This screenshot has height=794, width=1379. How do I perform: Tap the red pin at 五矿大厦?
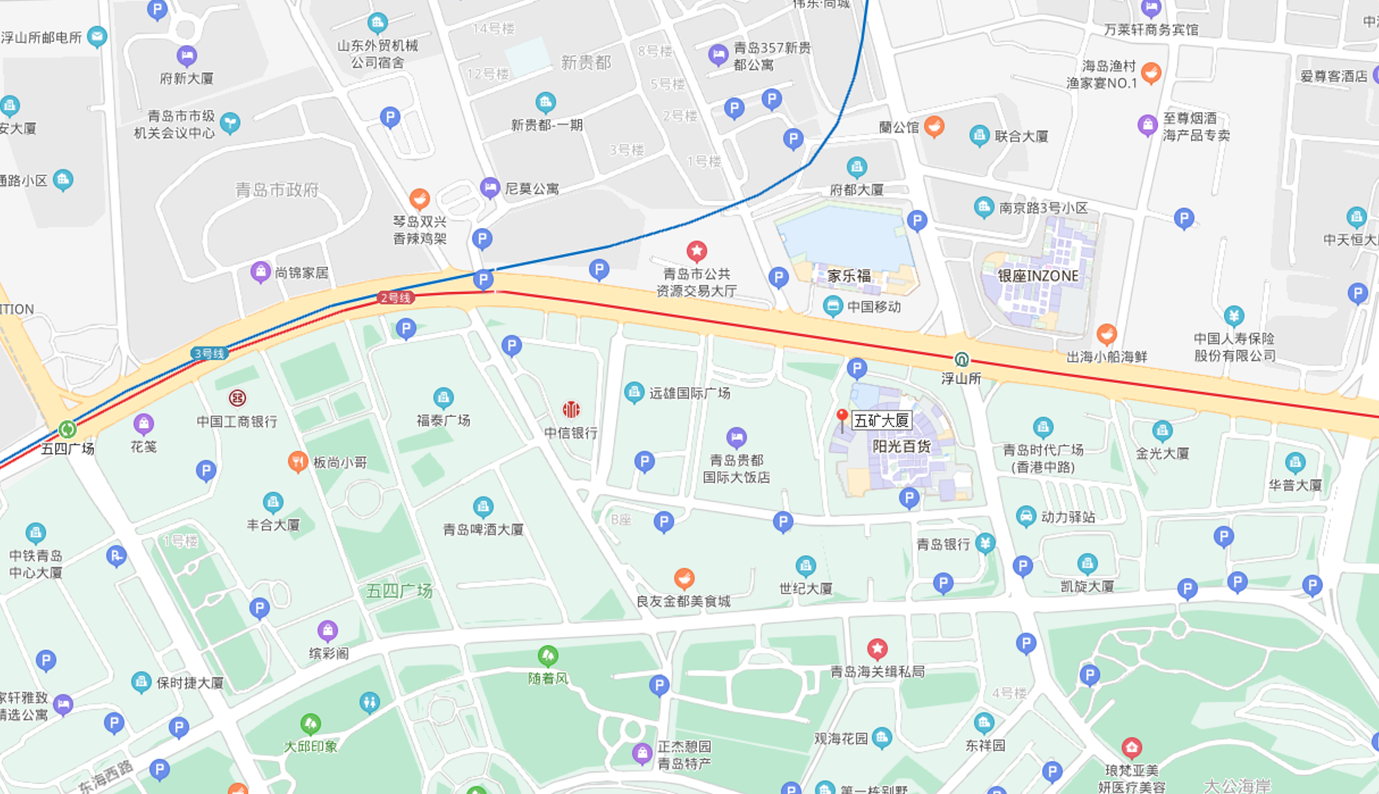coord(842,418)
